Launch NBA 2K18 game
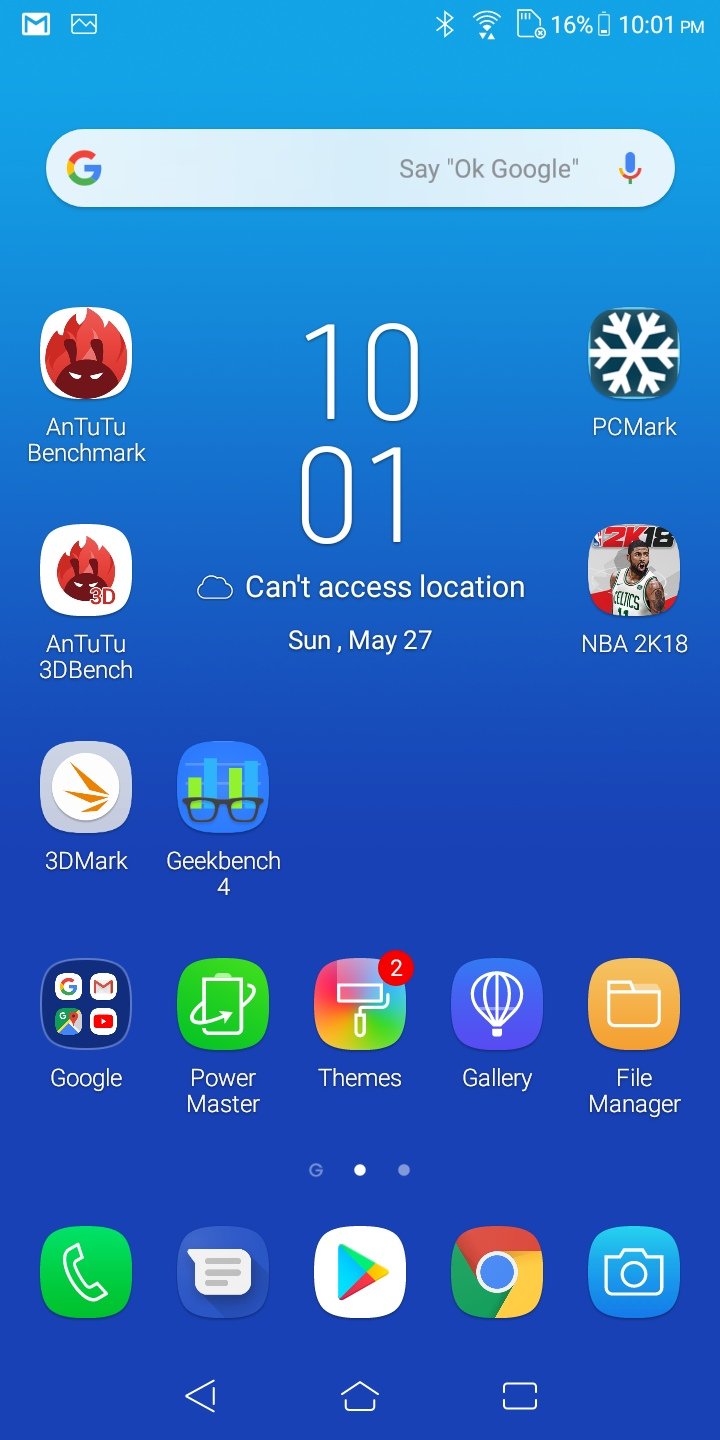 click(x=634, y=571)
